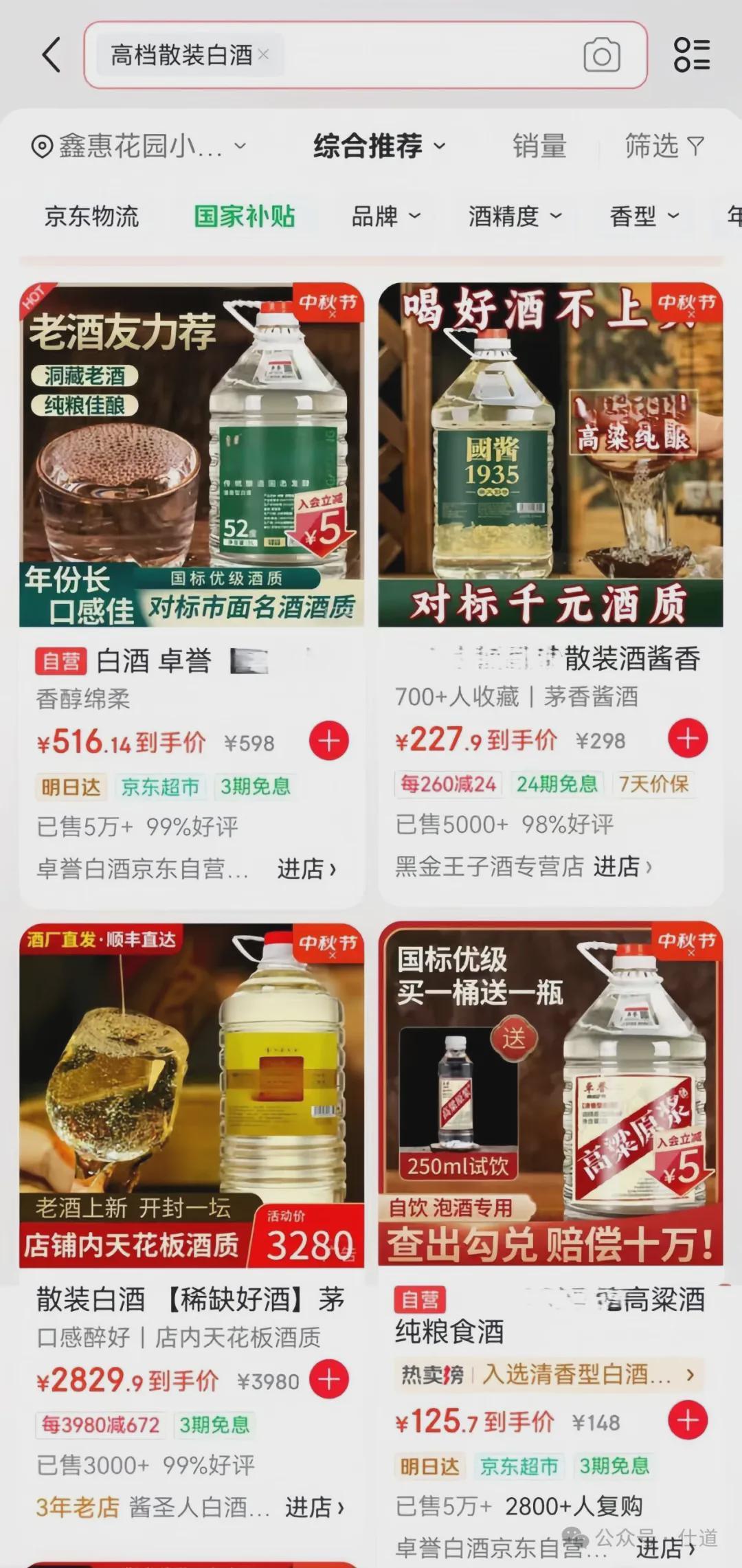Clear the 高档散装白酒 search keyword
Screen dimensions: 742x1568
(263, 54)
